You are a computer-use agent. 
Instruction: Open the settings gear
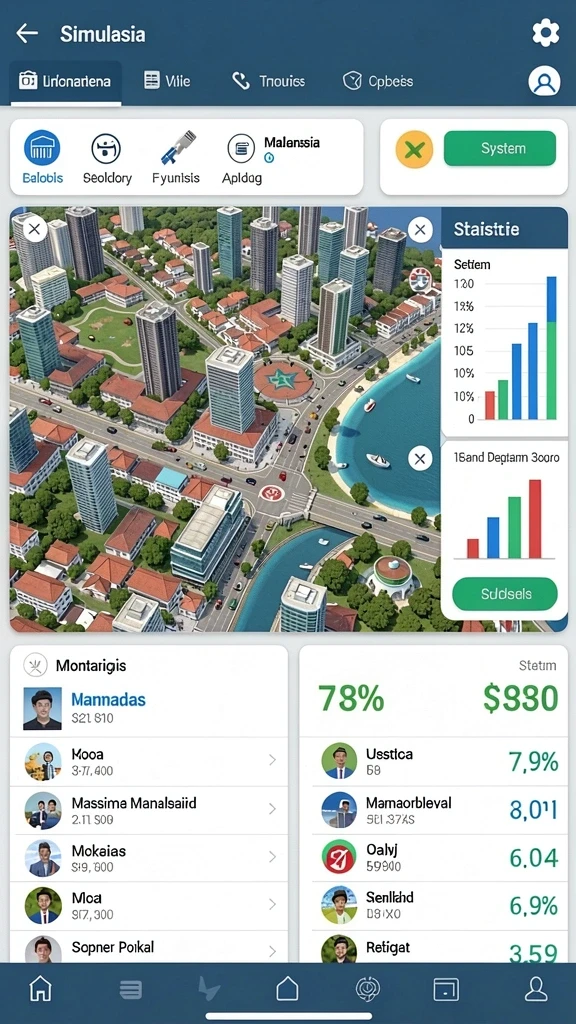point(545,33)
